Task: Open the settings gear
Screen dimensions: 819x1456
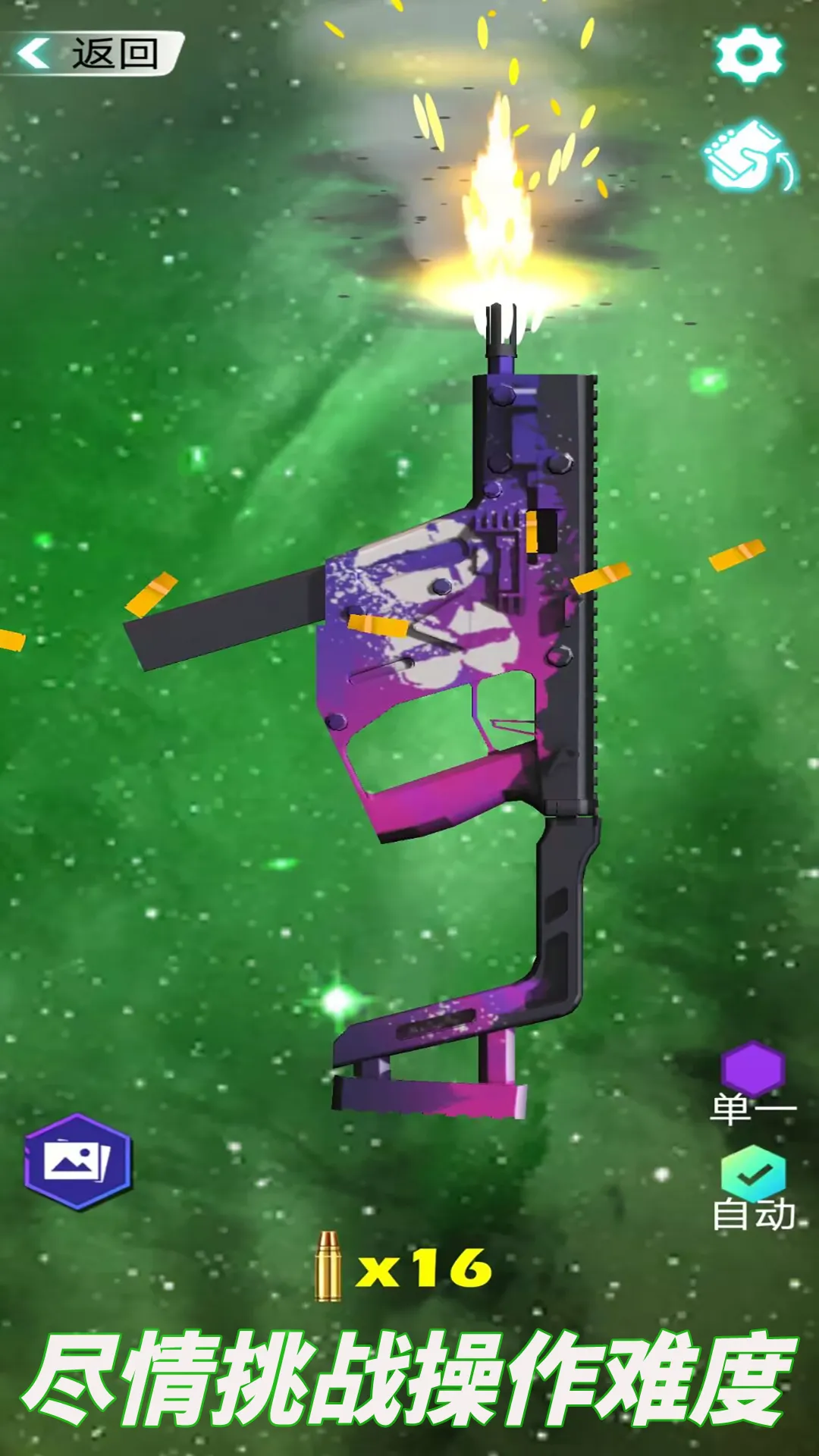Action: coord(748,55)
